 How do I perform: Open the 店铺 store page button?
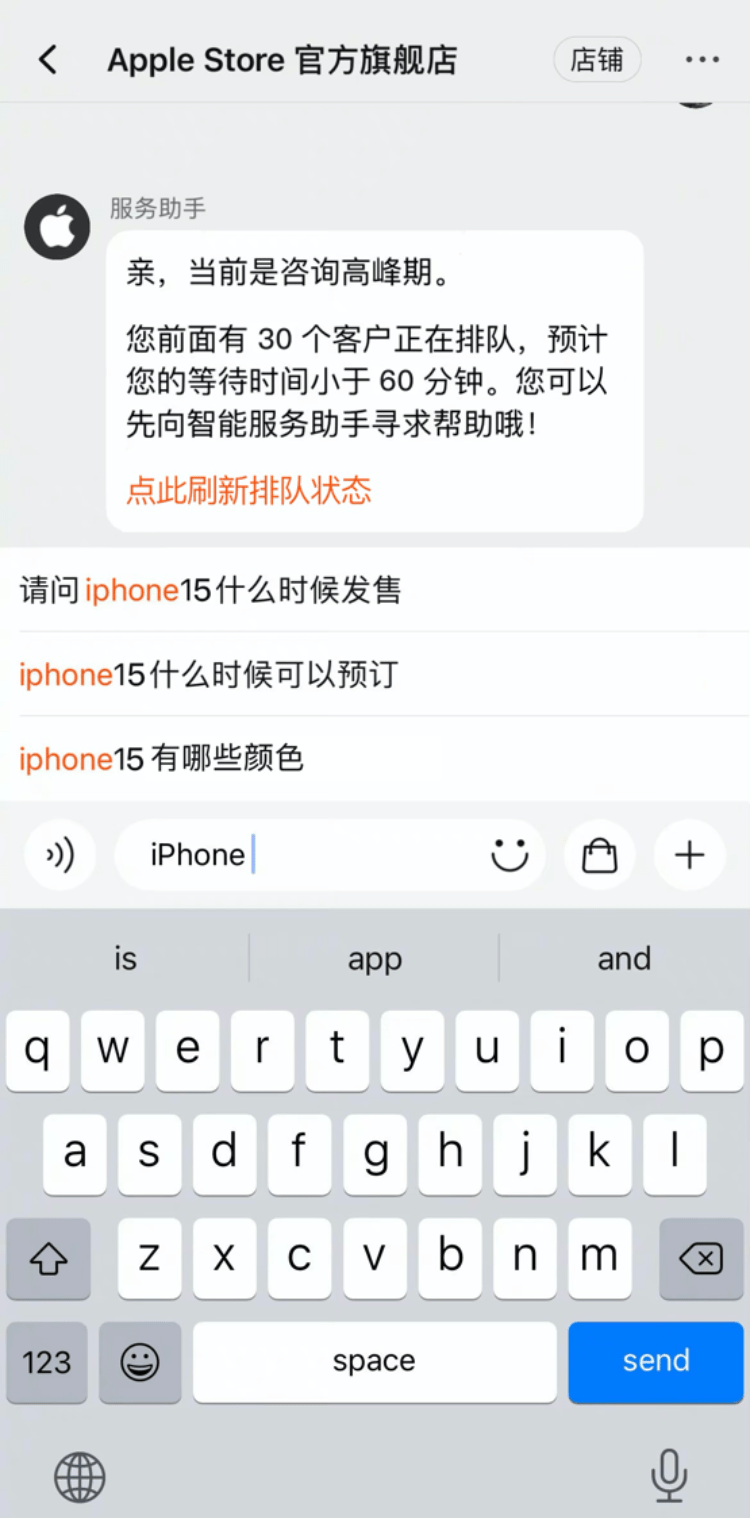(x=597, y=60)
